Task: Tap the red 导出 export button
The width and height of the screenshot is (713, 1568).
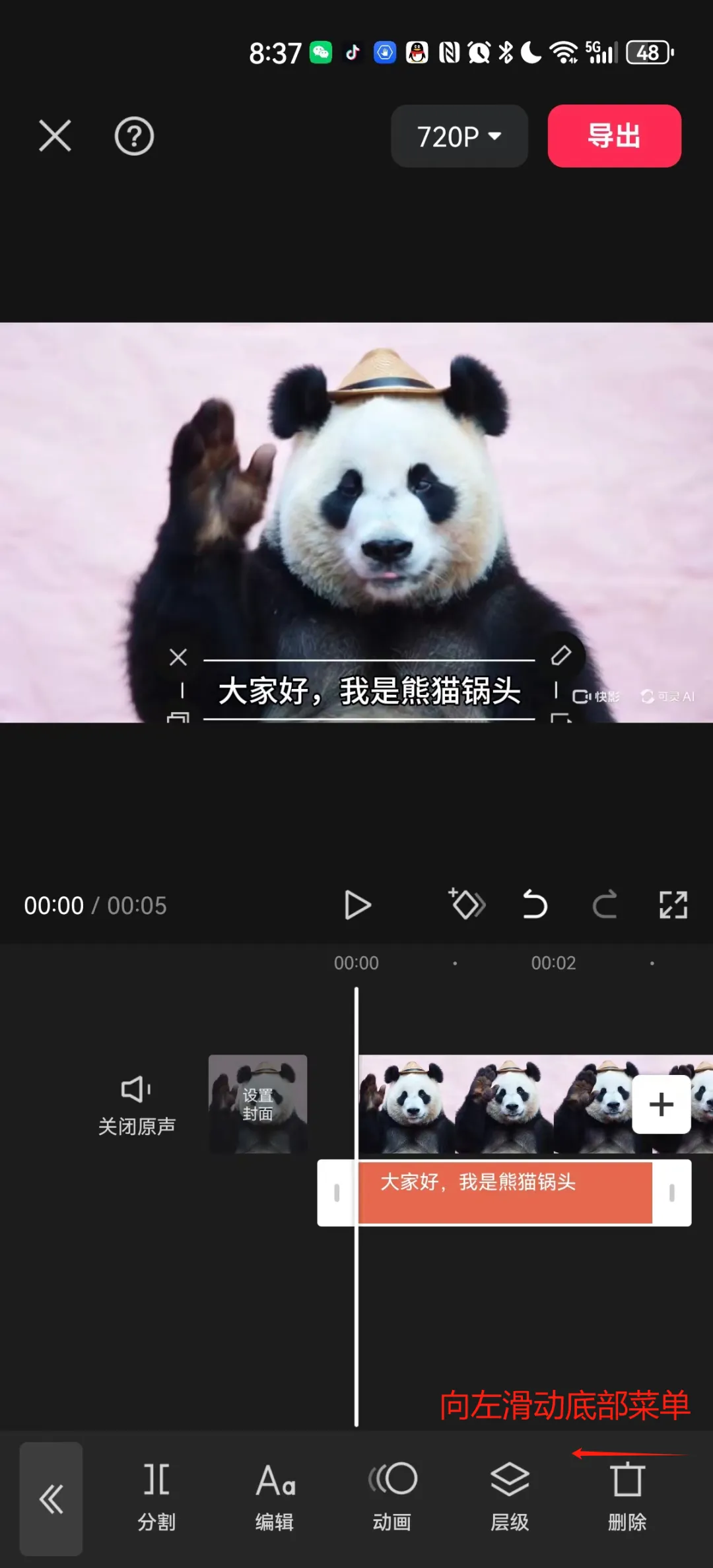Action: (x=614, y=136)
